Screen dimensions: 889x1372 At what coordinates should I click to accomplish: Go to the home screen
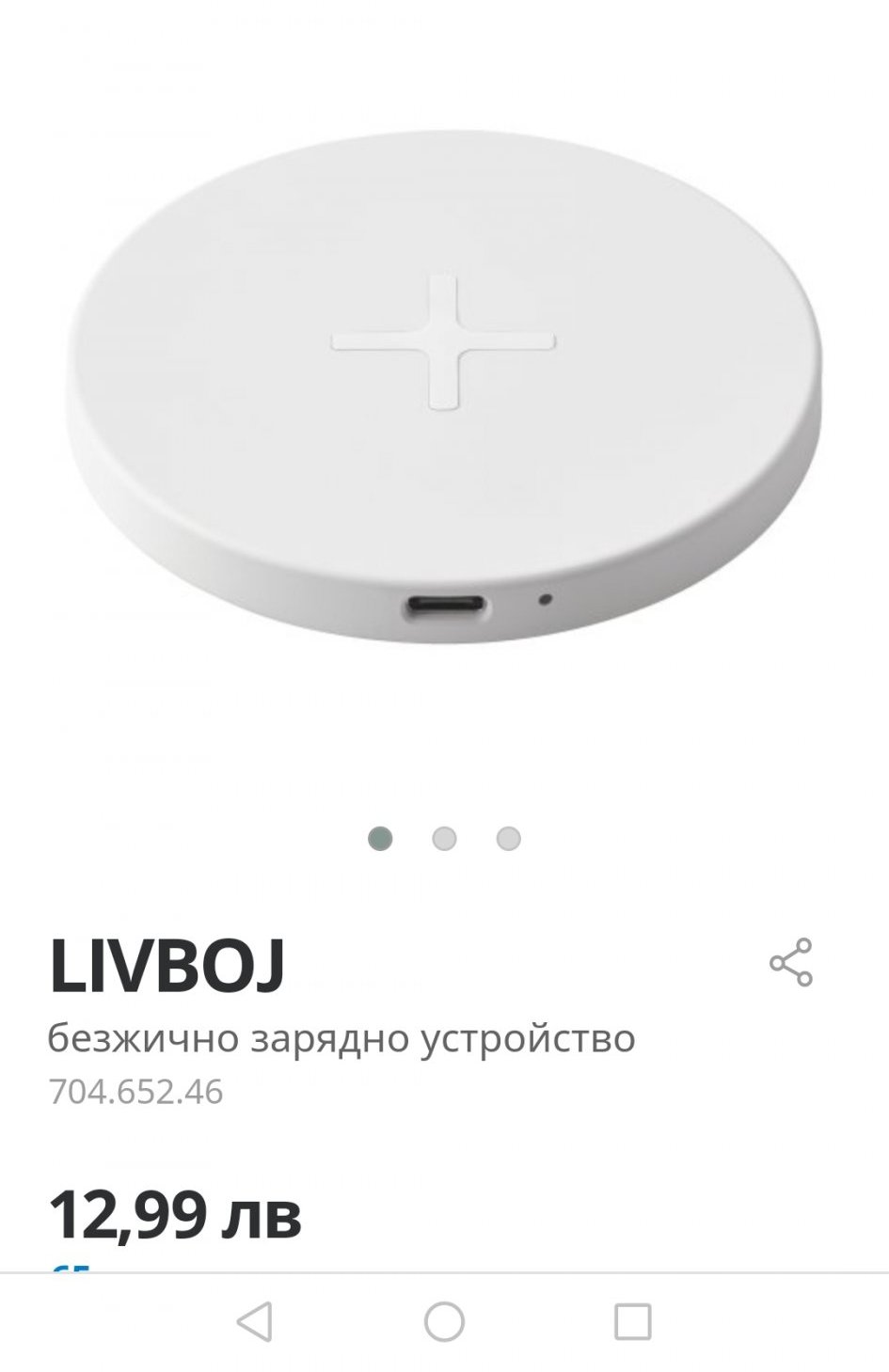pos(444,1321)
